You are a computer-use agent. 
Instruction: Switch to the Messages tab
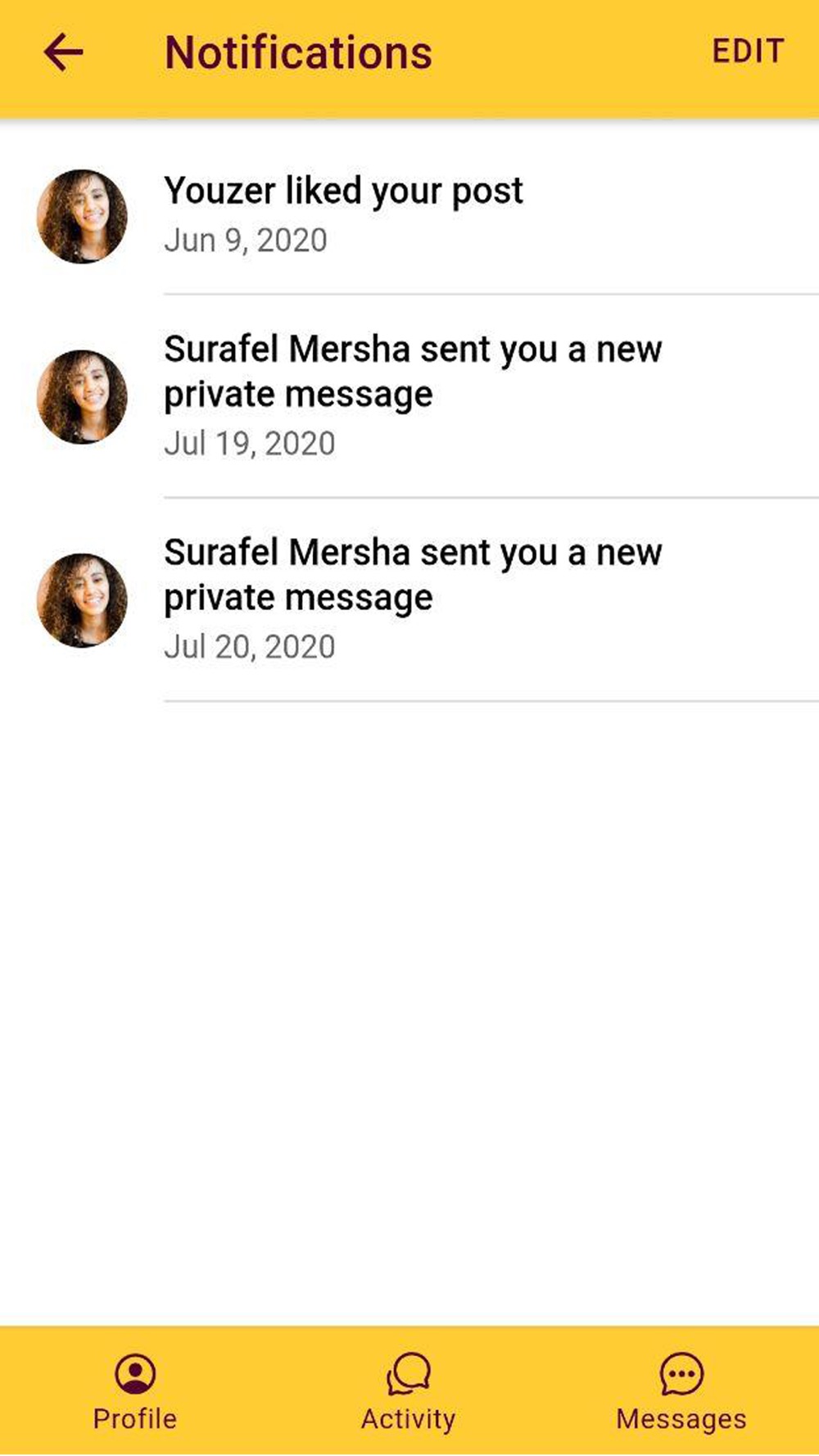click(681, 1392)
